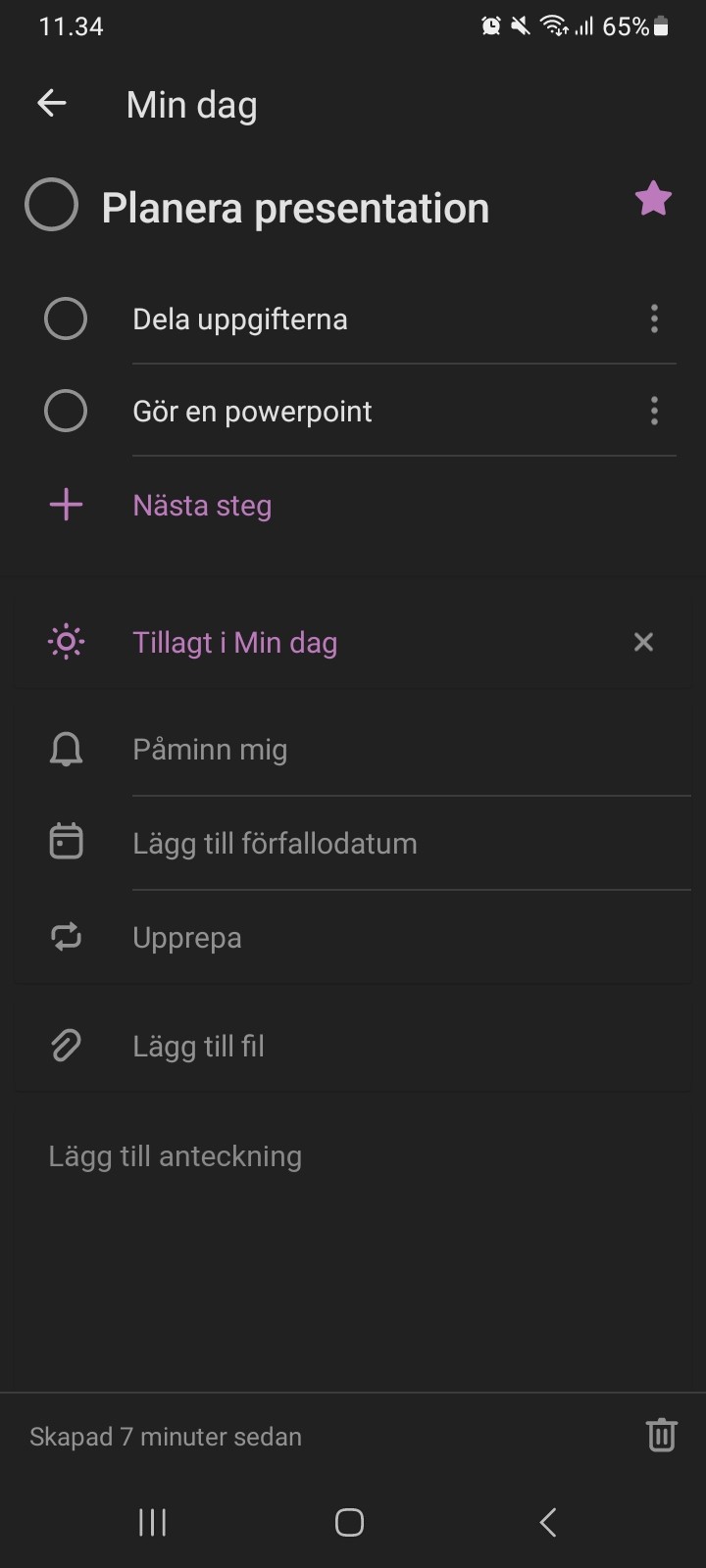The width and height of the screenshot is (706, 1568).
Task: Check off the step Dela uppgifterna
Action: [66, 318]
